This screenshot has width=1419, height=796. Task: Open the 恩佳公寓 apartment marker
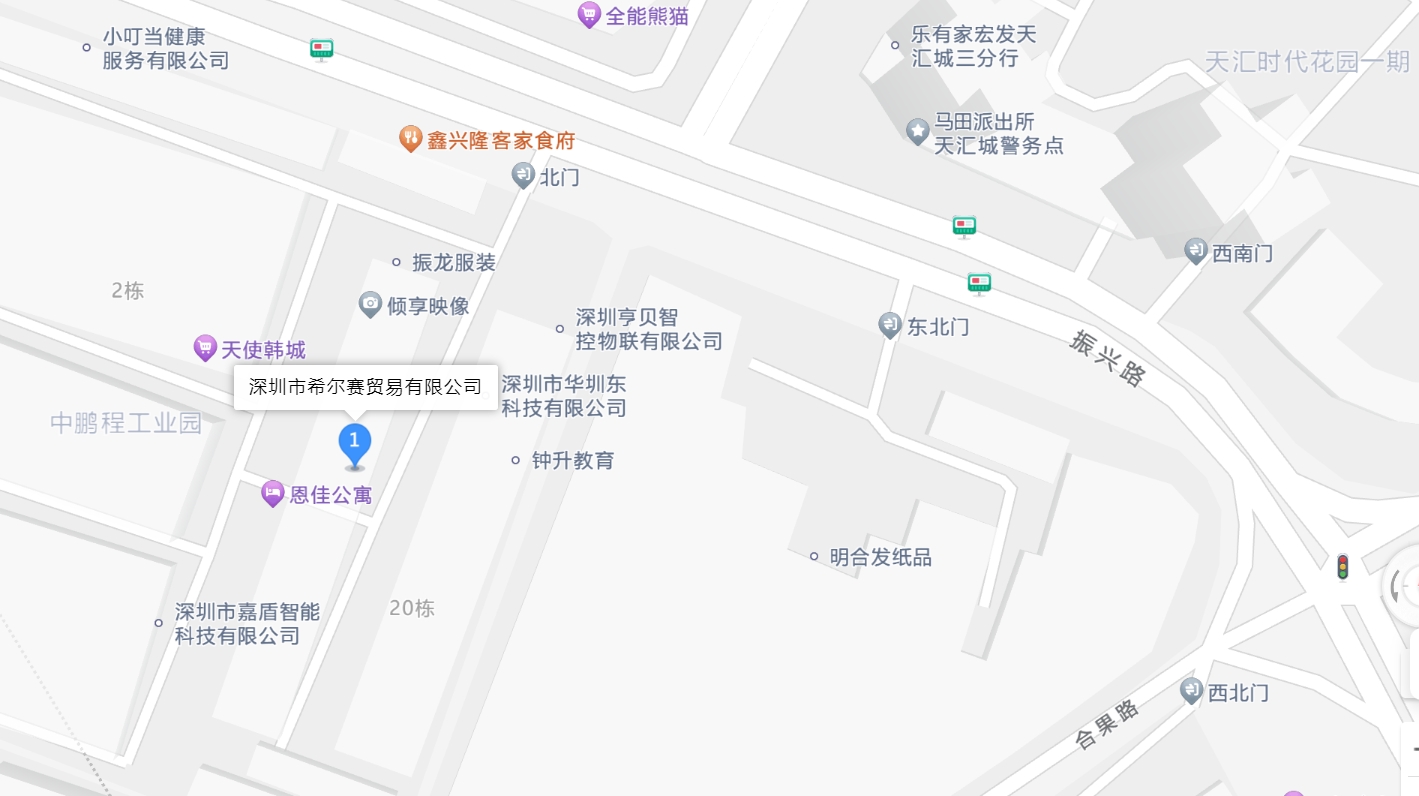click(273, 493)
